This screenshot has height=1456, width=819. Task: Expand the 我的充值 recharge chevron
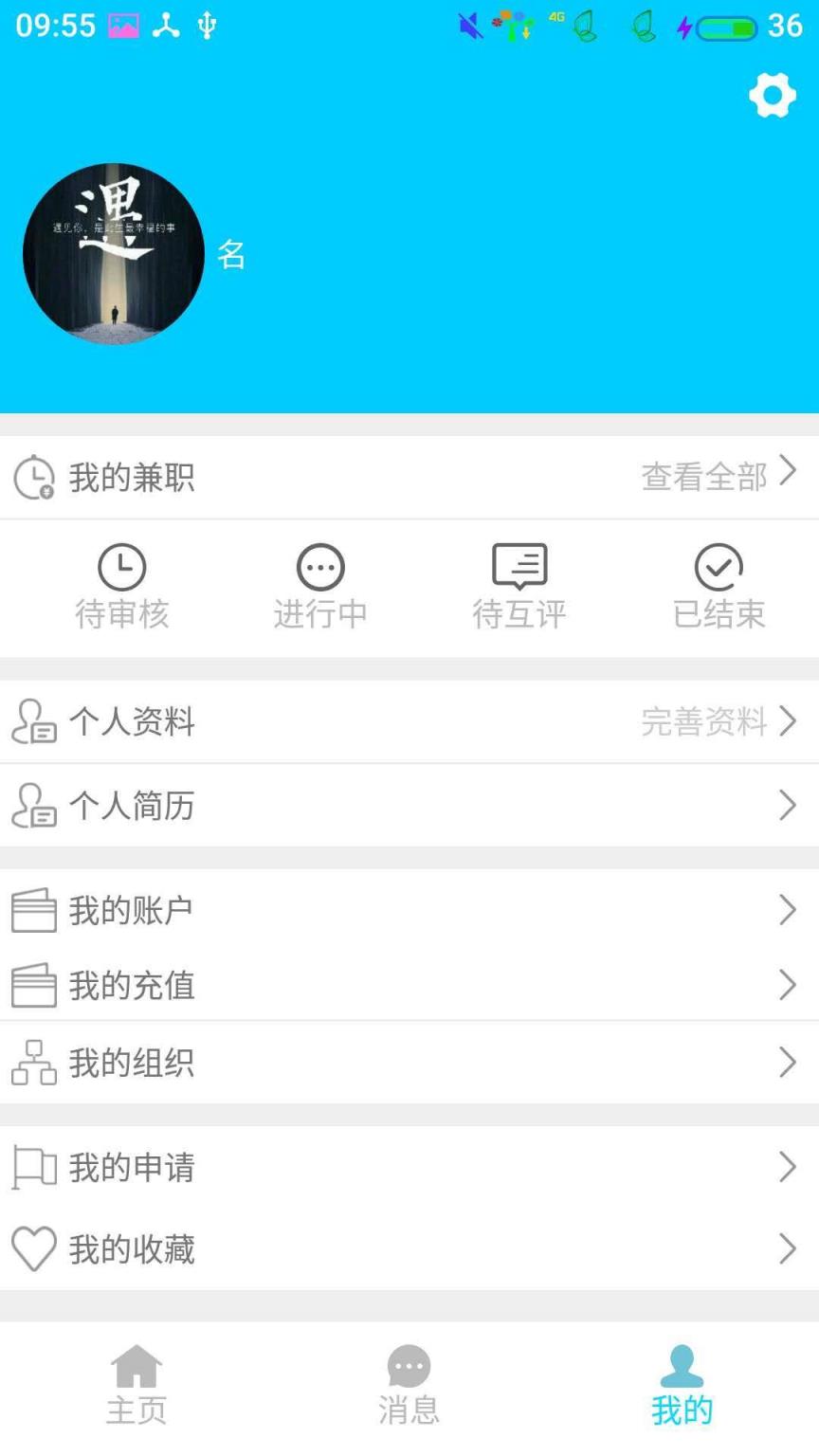[788, 986]
